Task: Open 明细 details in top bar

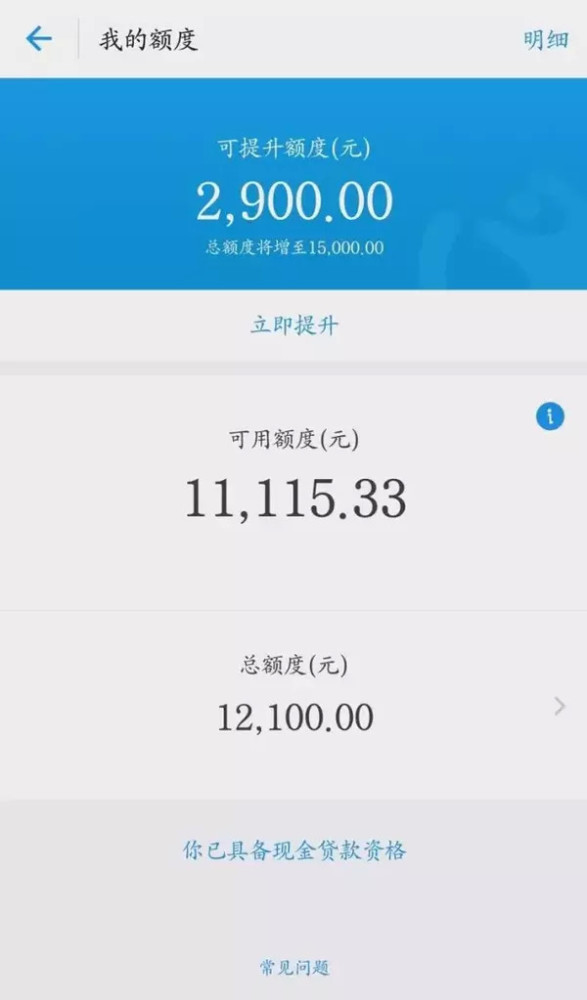Action: tap(546, 40)
